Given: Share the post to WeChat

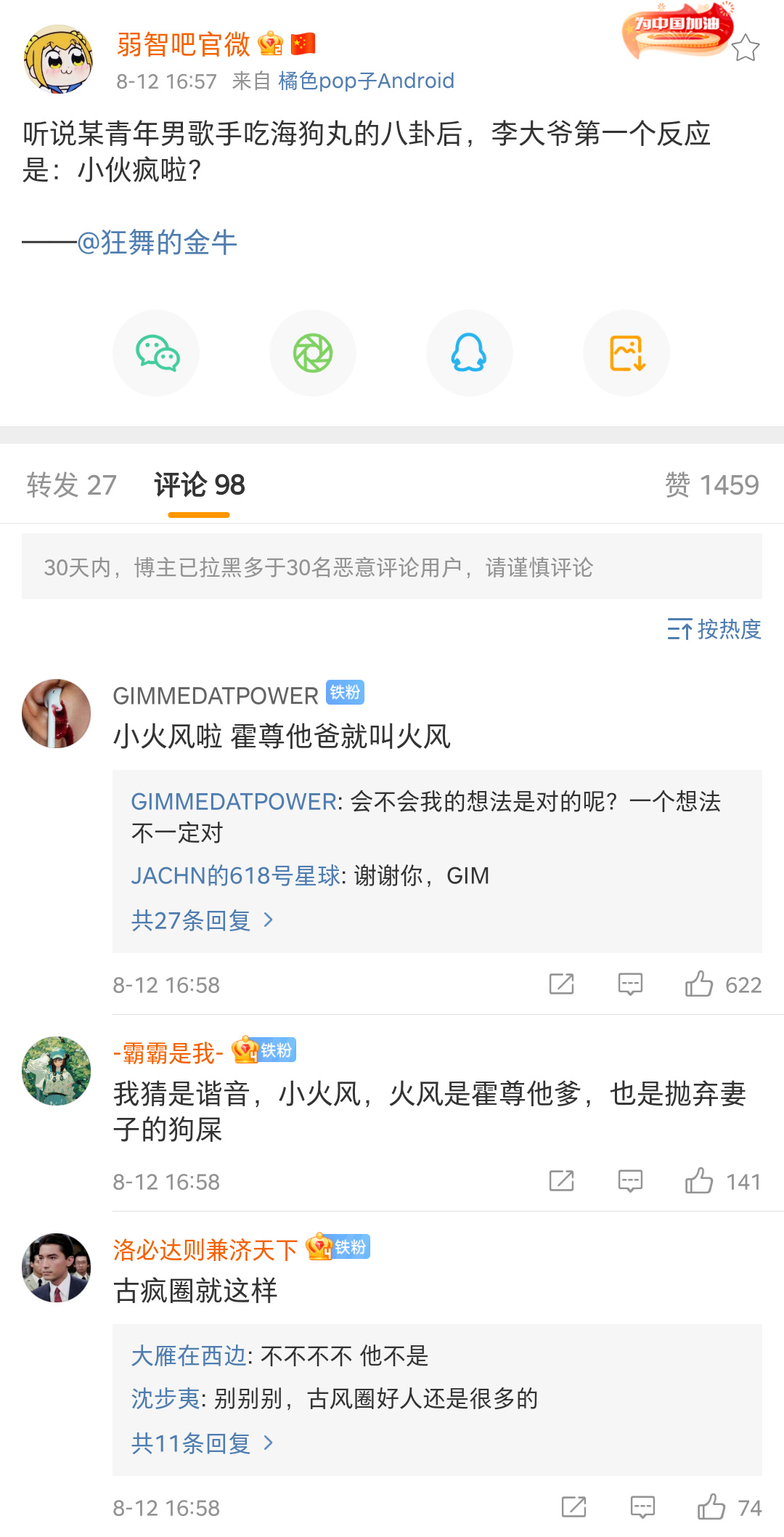Looking at the screenshot, I should [x=157, y=354].
